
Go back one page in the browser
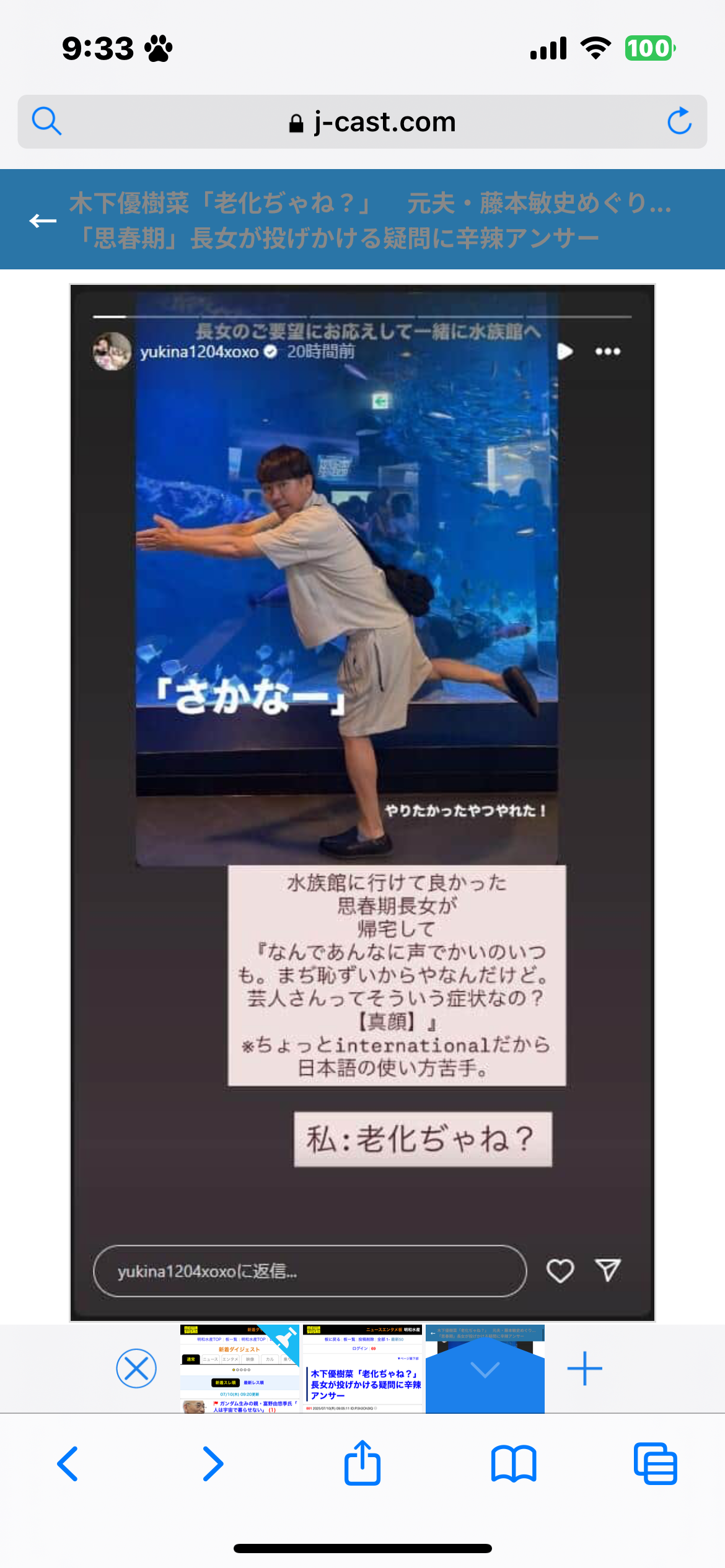(x=68, y=1464)
